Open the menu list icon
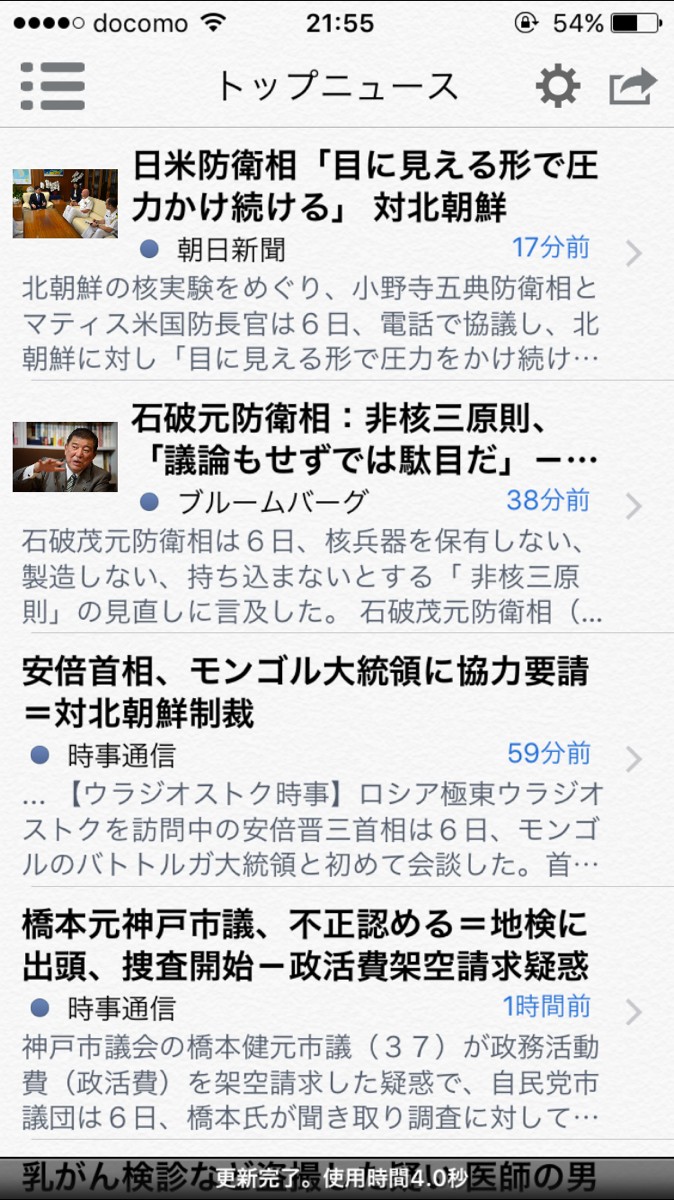This screenshot has height=1200, width=674. coord(52,86)
